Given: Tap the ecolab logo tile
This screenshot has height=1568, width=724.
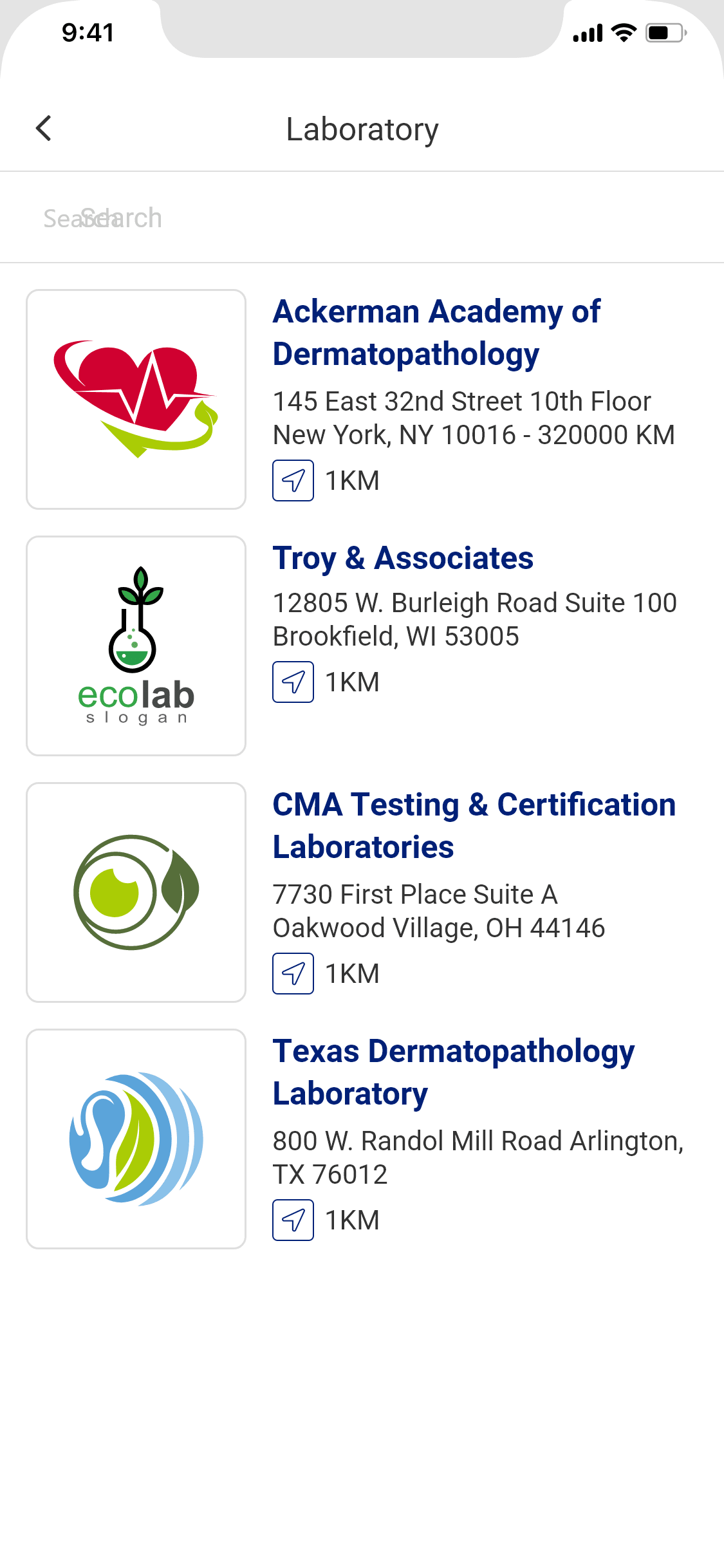Looking at the screenshot, I should pos(136,646).
